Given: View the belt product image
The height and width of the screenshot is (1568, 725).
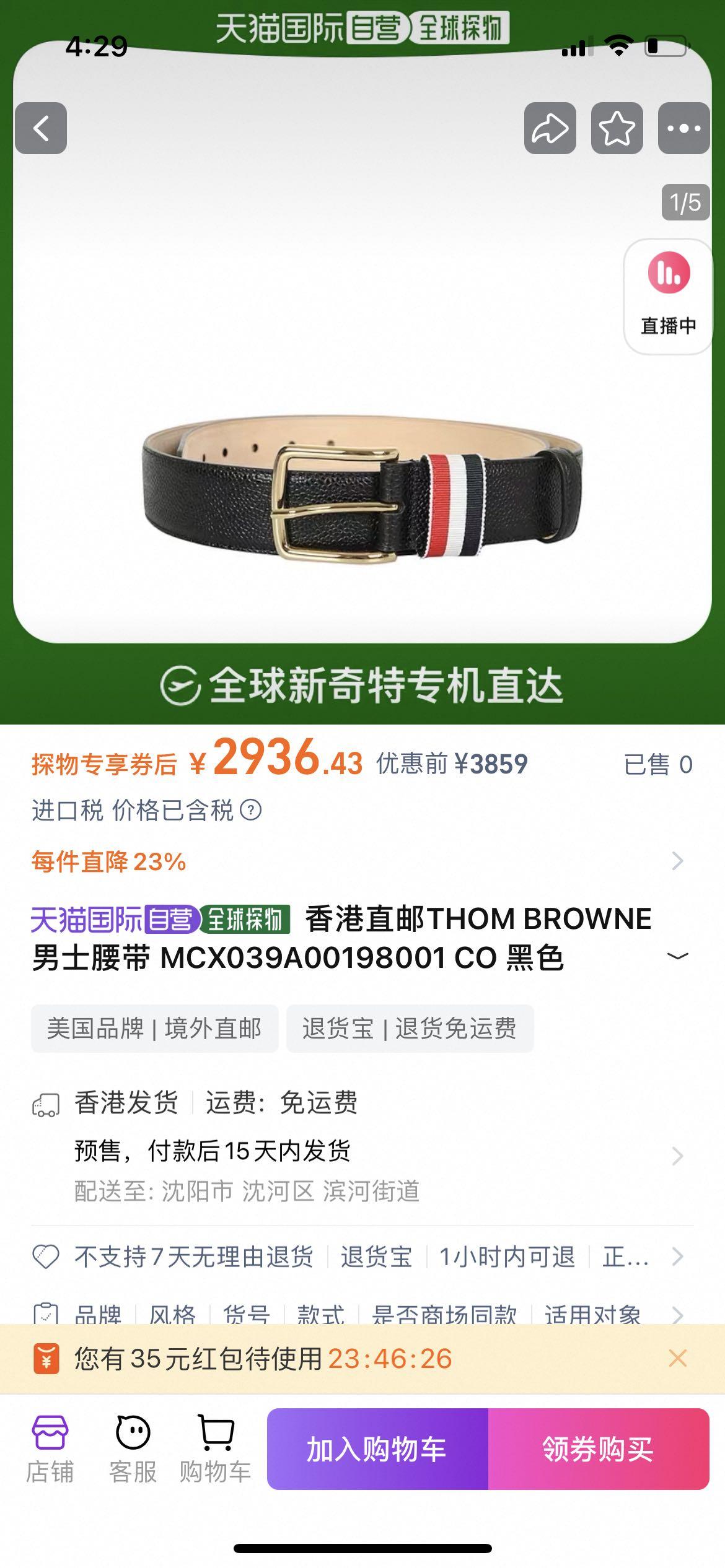Looking at the screenshot, I should (x=362, y=489).
